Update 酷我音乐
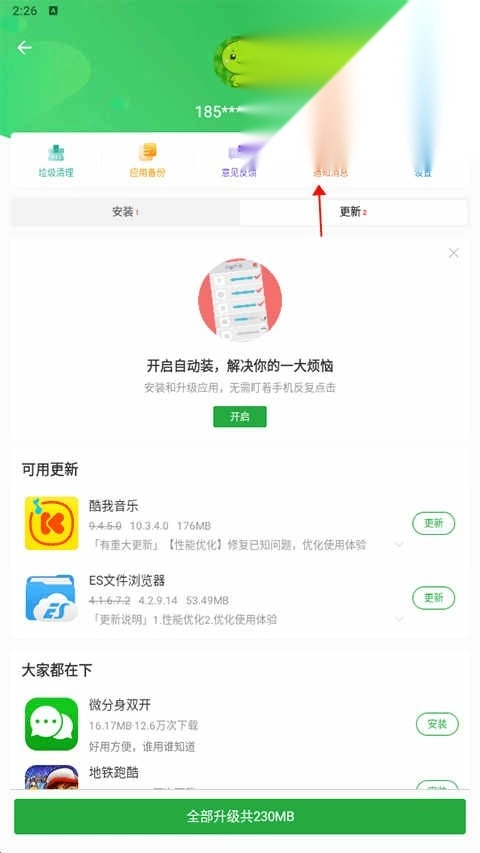The height and width of the screenshot is (853, 480). pos(433,523)
